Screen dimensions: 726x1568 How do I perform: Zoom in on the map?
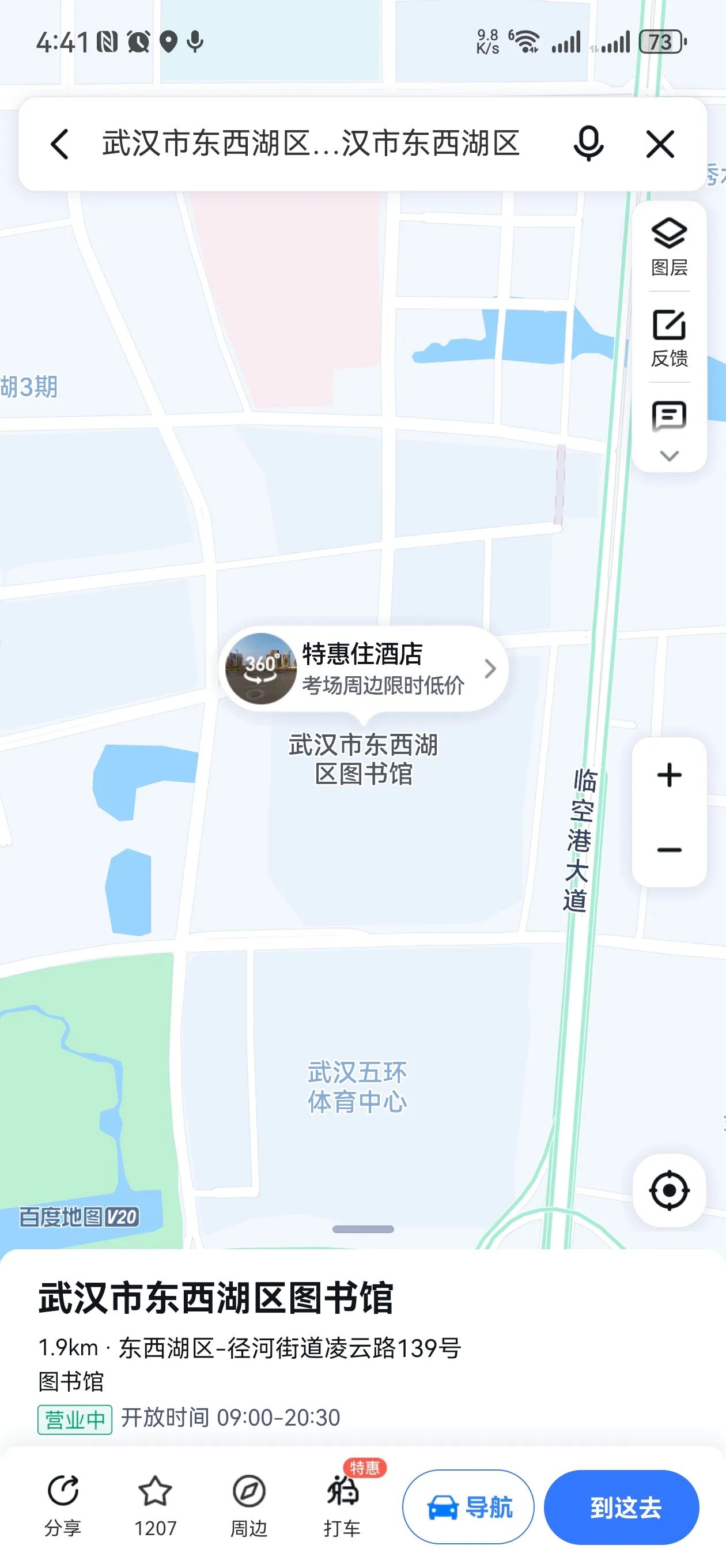(x=670, y=775)
